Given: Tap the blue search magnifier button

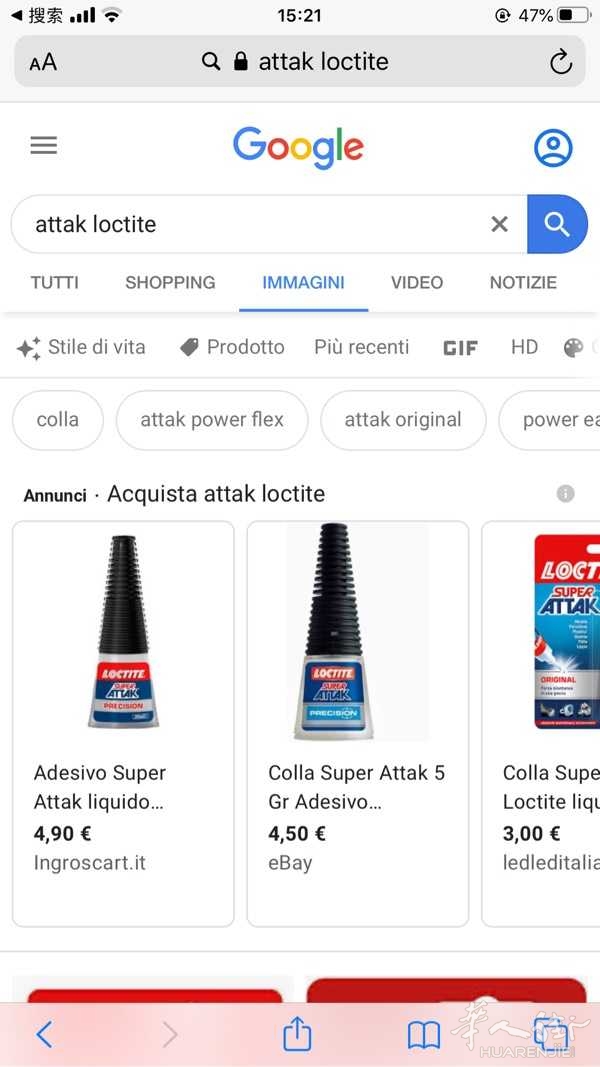Looking at the screenshot, I should click(x=556, y=224).
